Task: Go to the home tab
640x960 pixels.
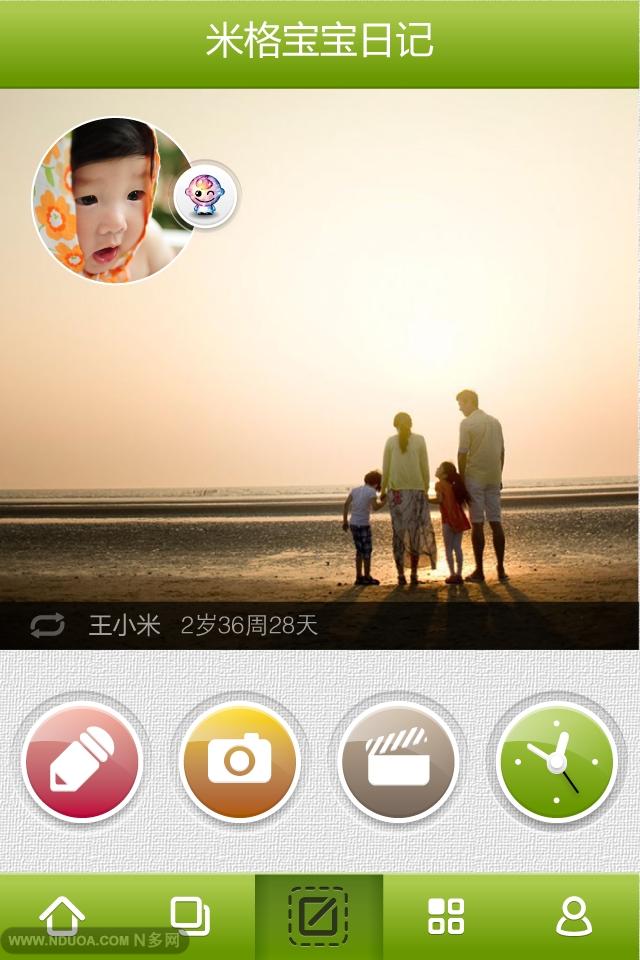Action: 62,916
